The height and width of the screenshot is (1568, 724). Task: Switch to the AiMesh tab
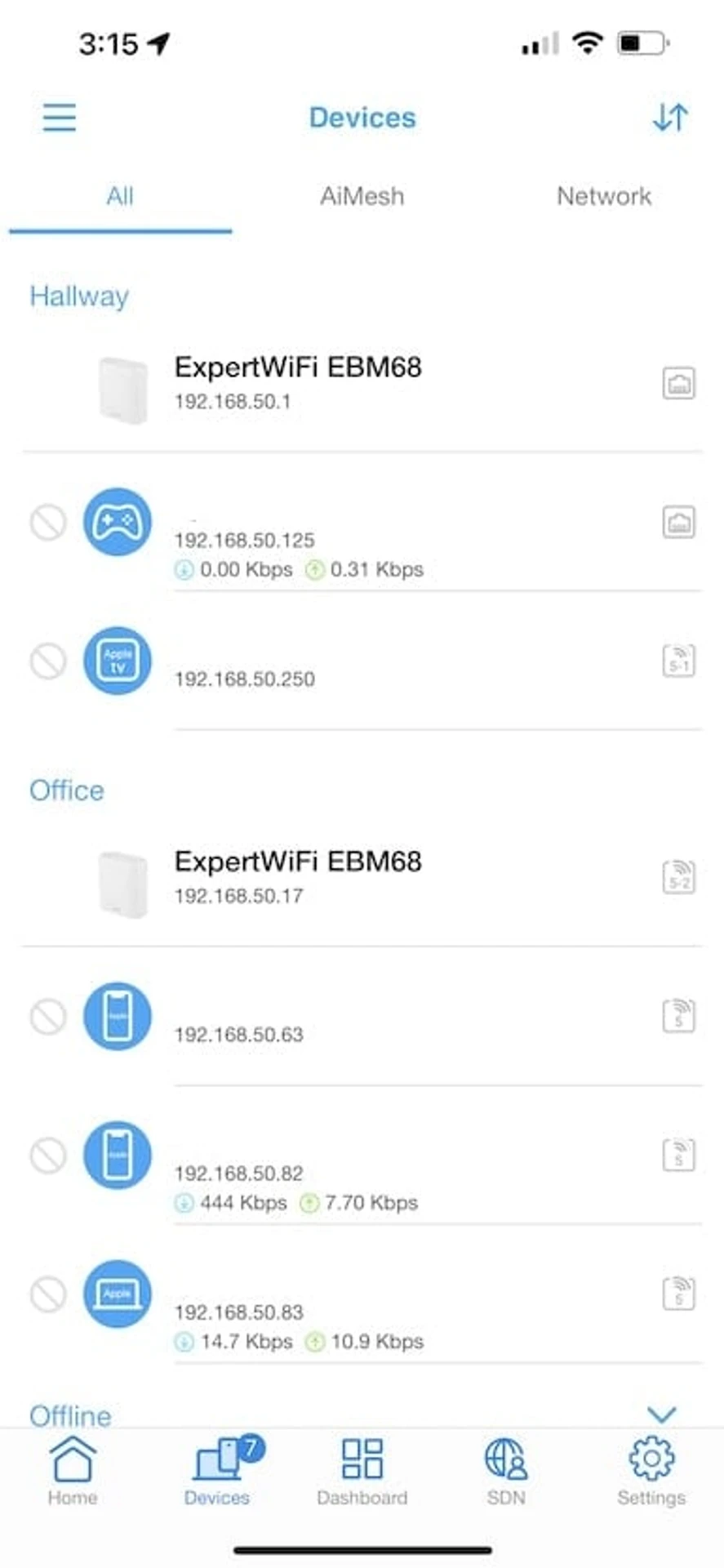click(362, 196)
